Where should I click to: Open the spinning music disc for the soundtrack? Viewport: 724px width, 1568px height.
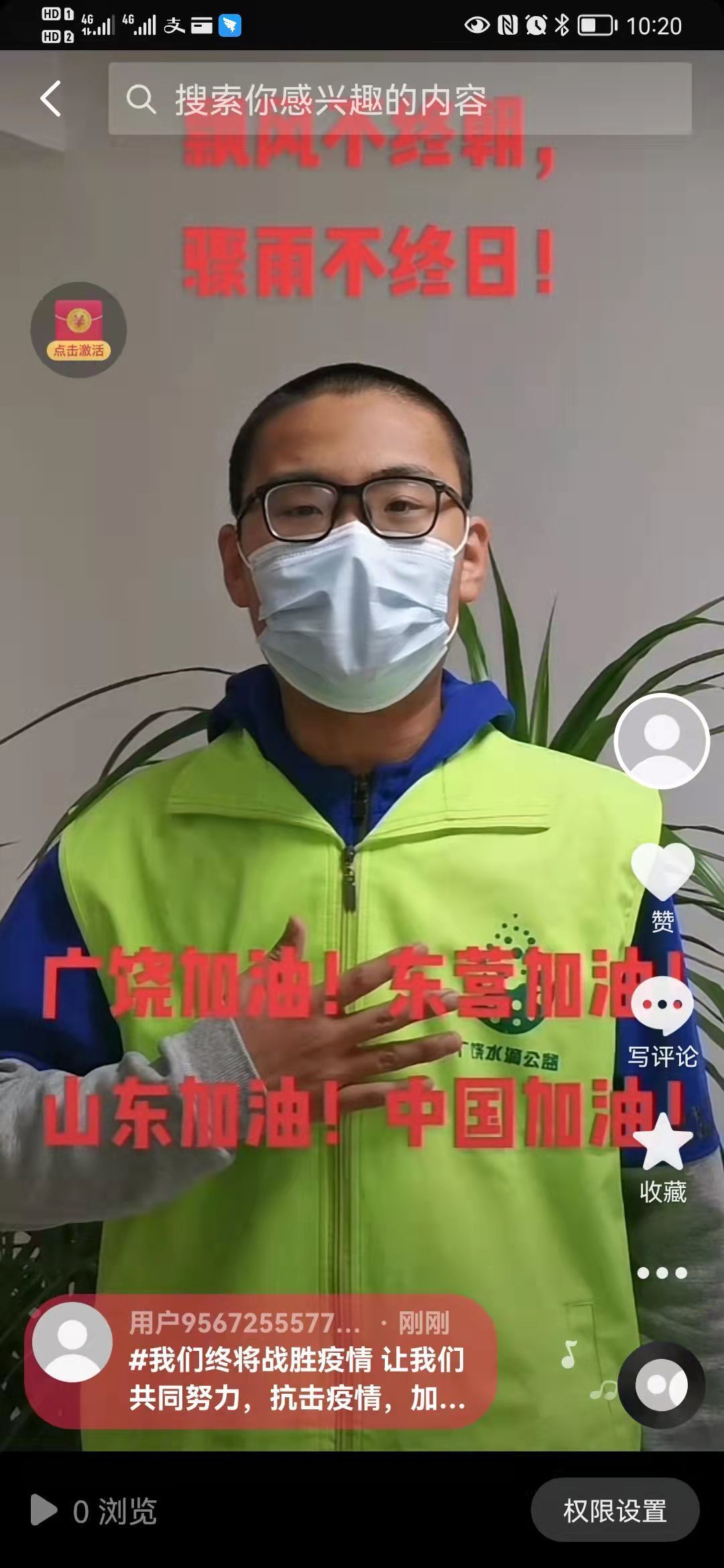click(x=662, y=1384)
